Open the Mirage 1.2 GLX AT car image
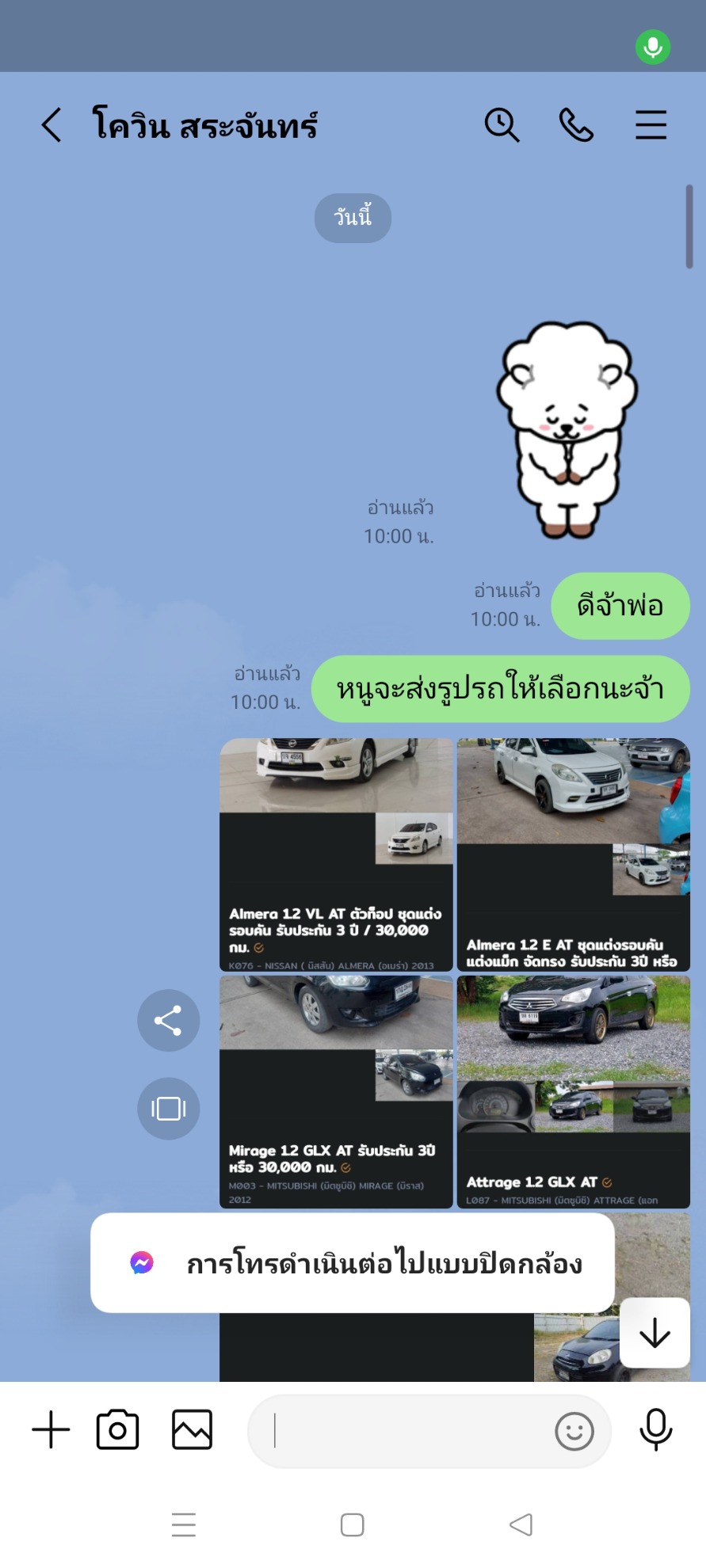Viewport: 706px width, 1568px height. (x=336, y=1092)
